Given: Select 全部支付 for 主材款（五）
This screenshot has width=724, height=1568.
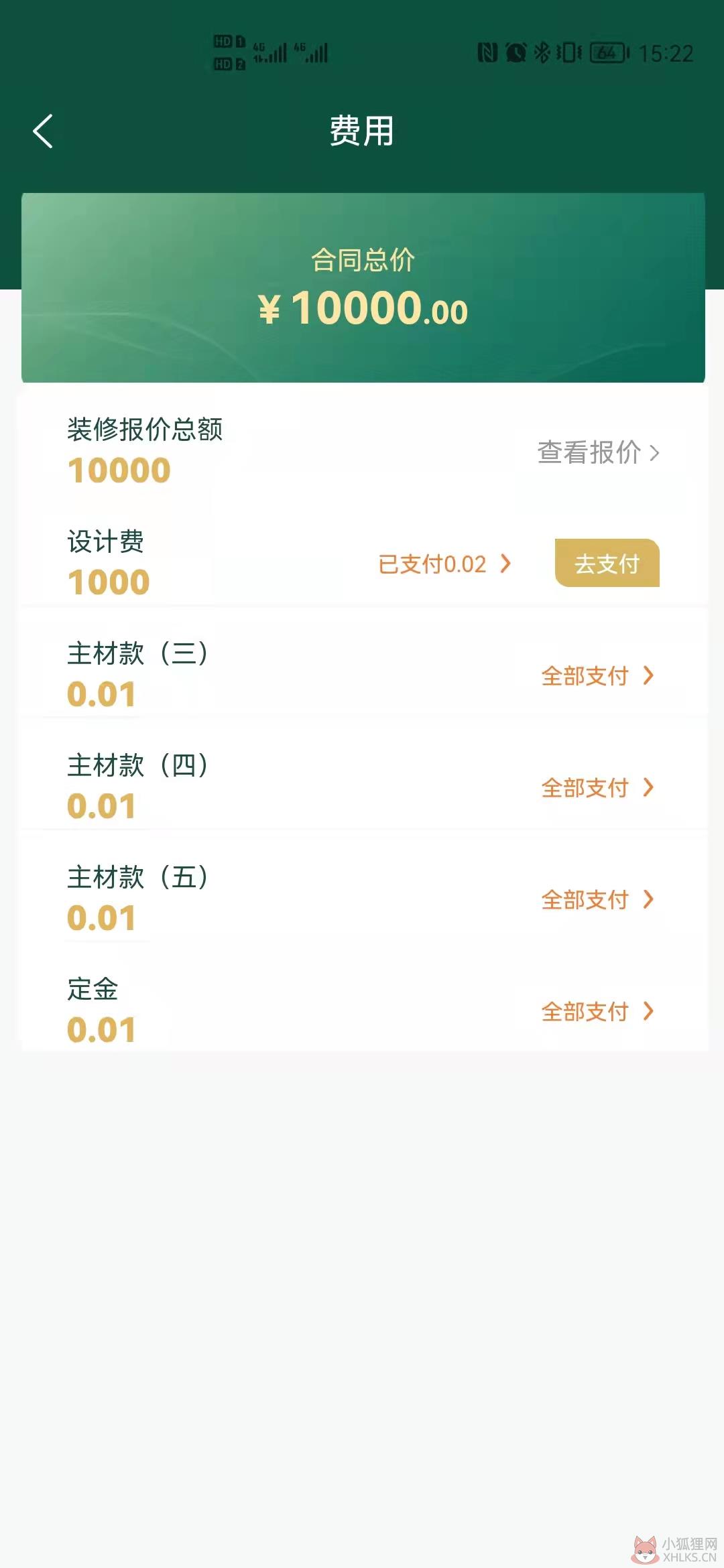Looking at the screenshot, I should 597,899.
